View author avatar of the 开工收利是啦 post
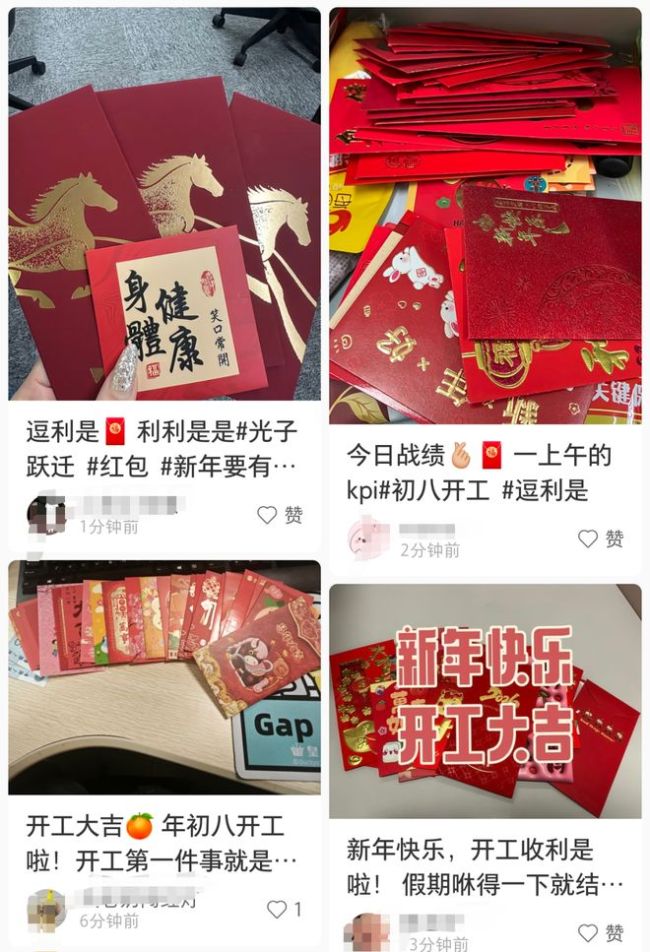Viewport: 650px width, 952px height. (367, 932)
